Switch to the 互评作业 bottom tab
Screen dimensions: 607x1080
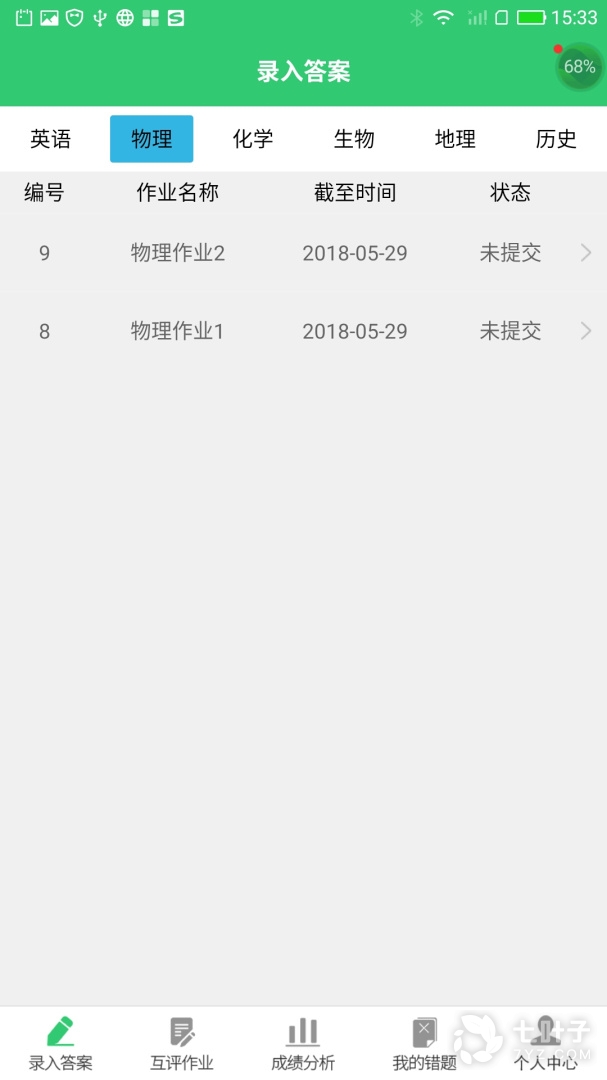tap(182, 1043)
